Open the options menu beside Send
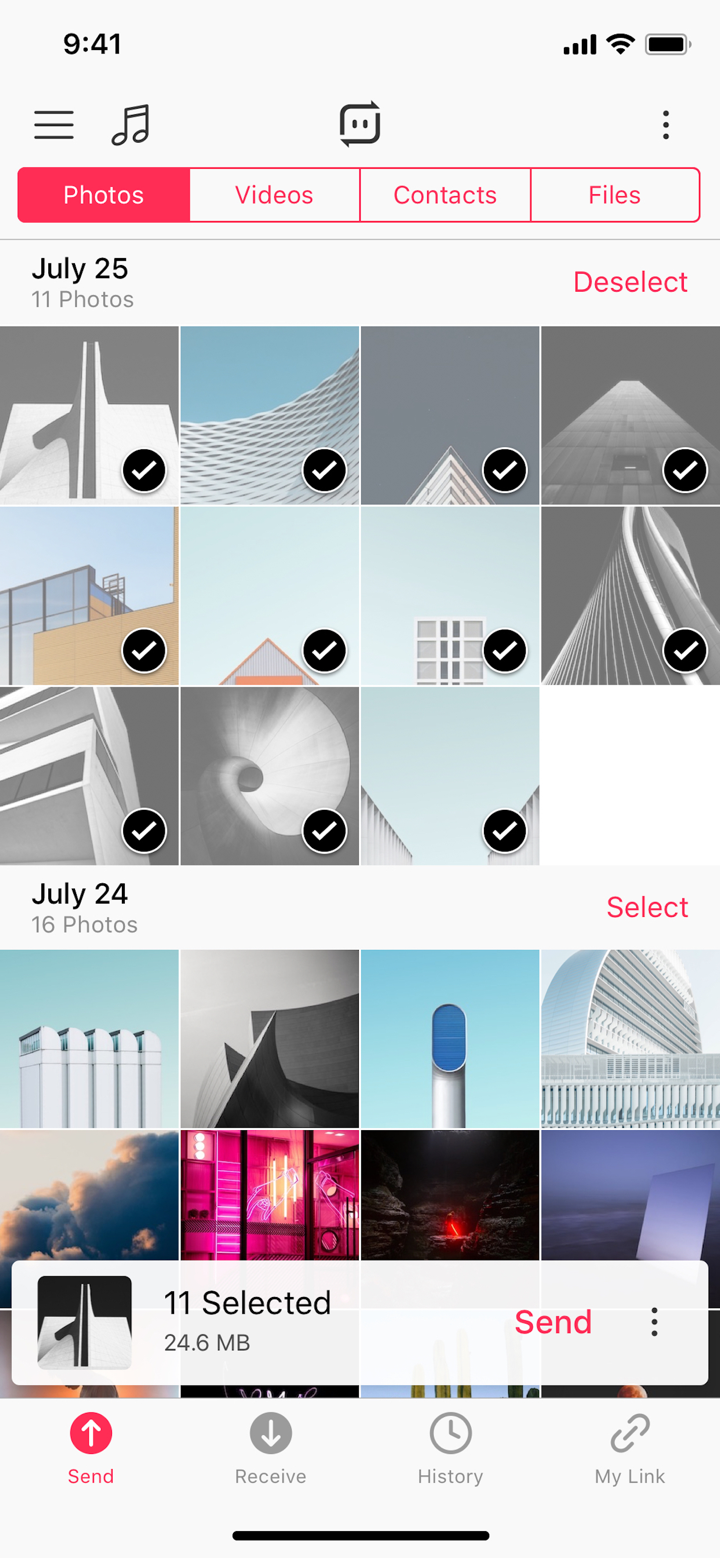720x1558 pixels. coord(654,1322)
